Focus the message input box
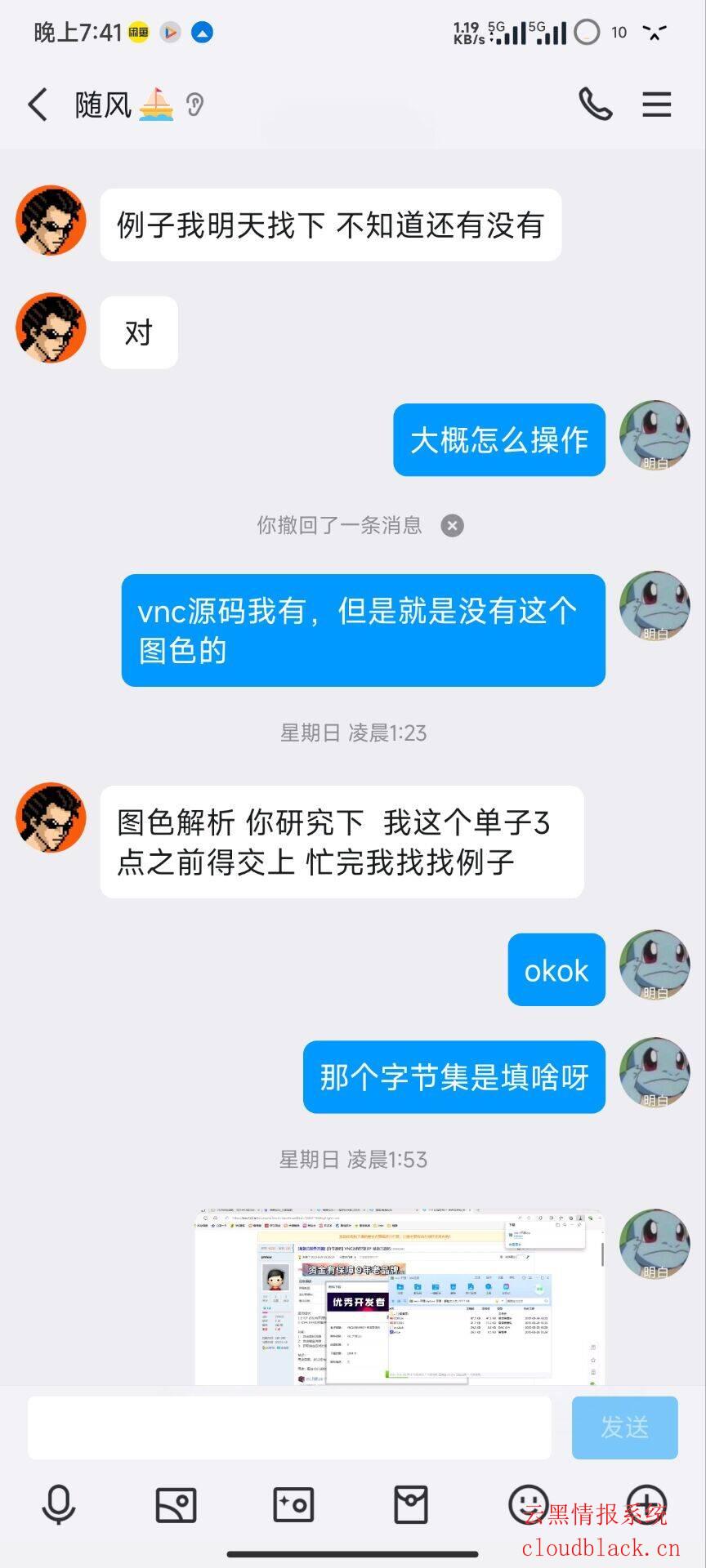The image size is (706, 1568). (289, 1428)
